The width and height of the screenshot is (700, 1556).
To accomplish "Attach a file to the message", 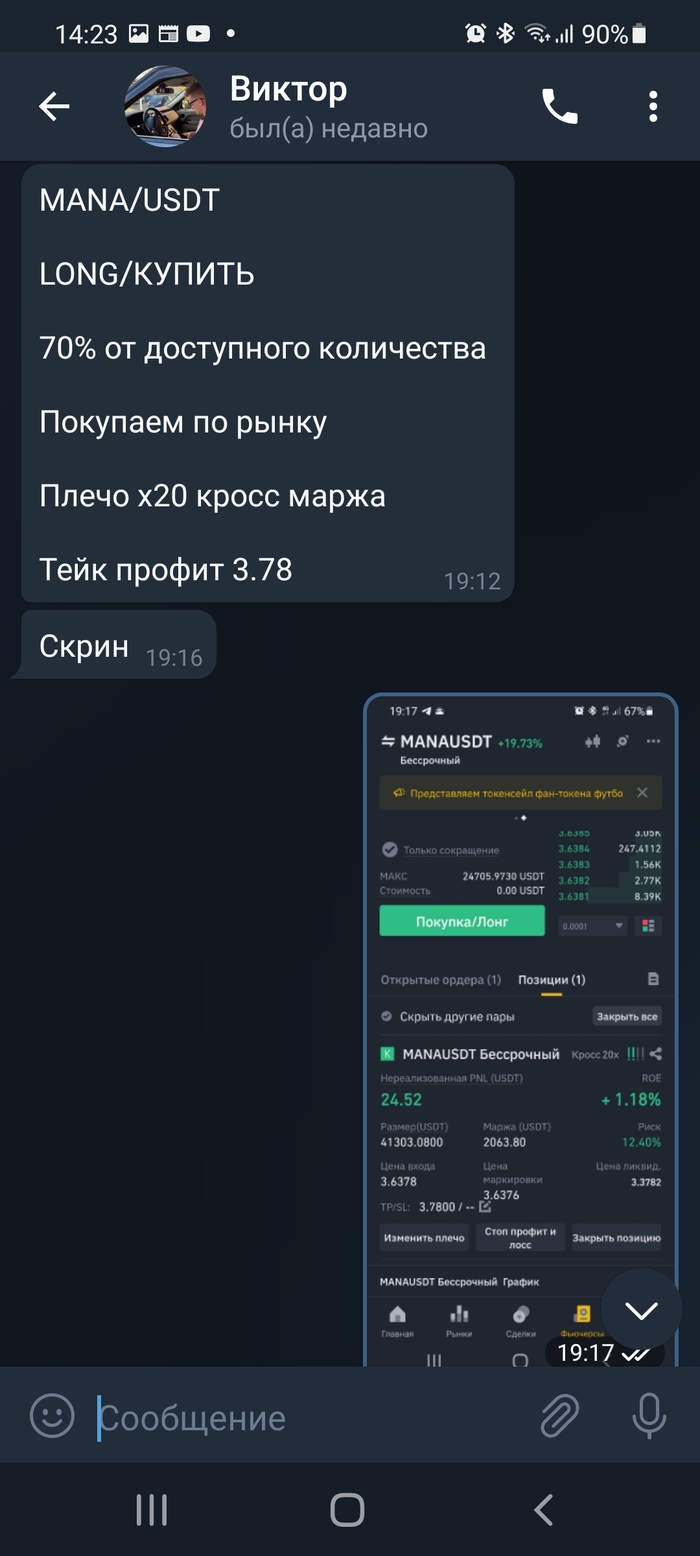I will 560,1417.
